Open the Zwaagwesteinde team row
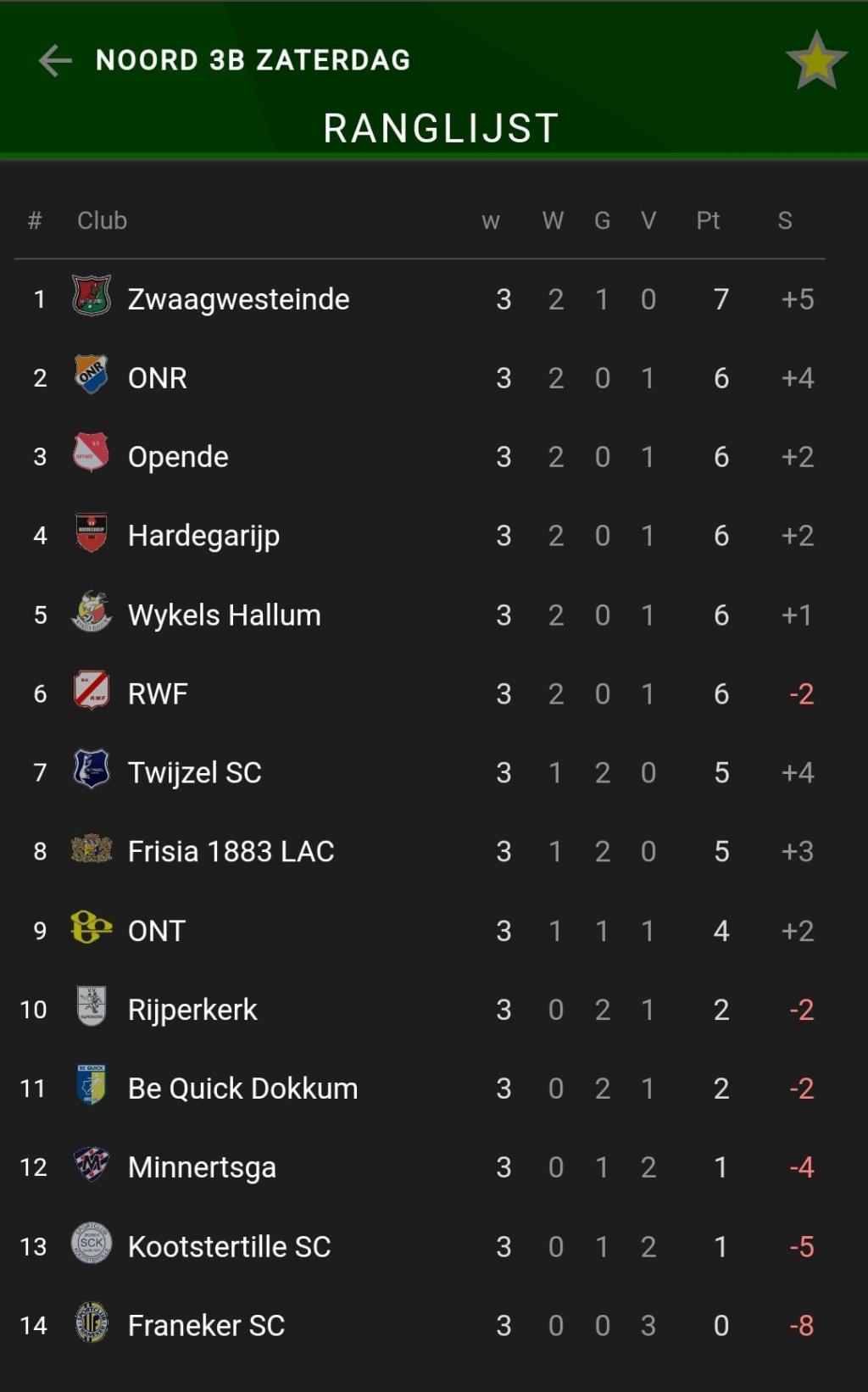868x1392 pixels. pos(420,299)
